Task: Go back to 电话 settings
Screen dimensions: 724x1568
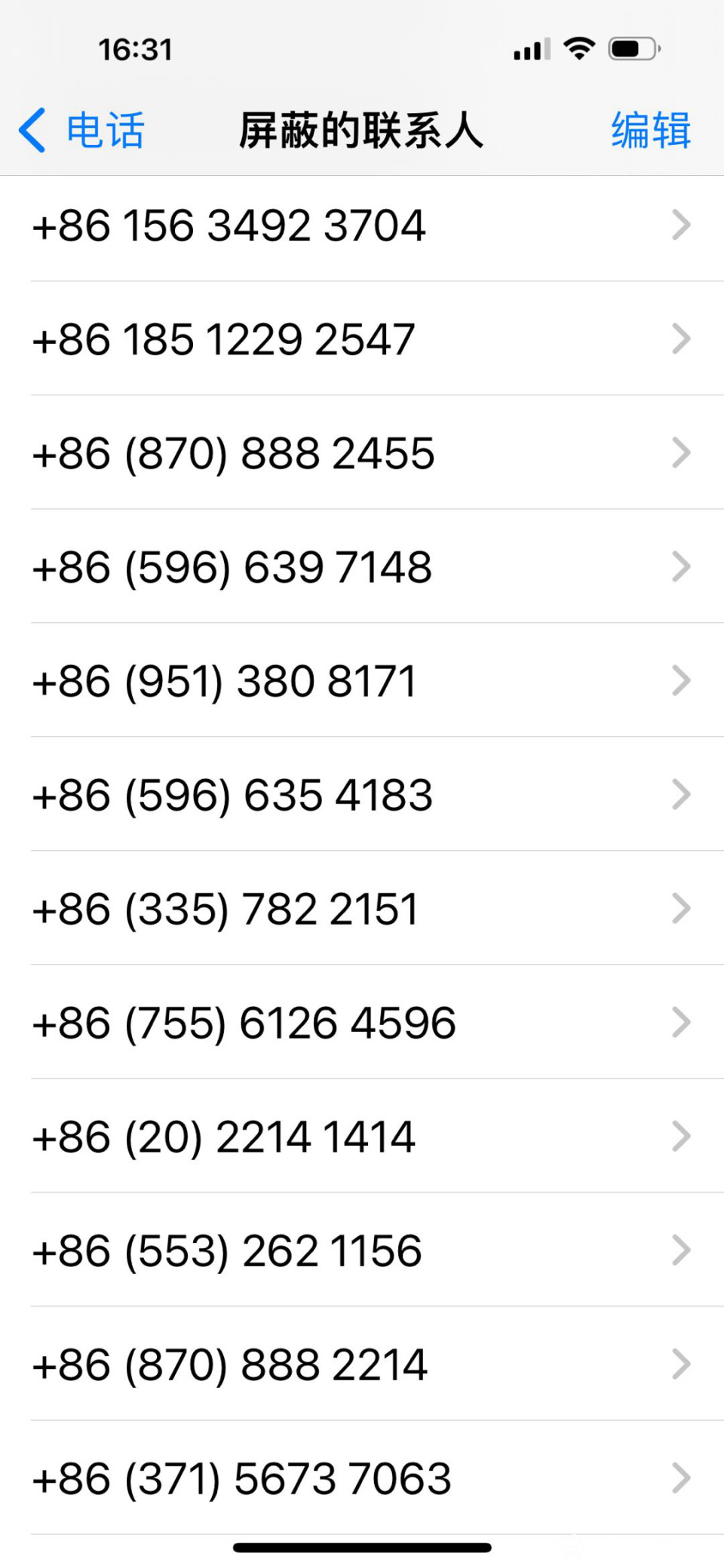Action: coord(81,130)
